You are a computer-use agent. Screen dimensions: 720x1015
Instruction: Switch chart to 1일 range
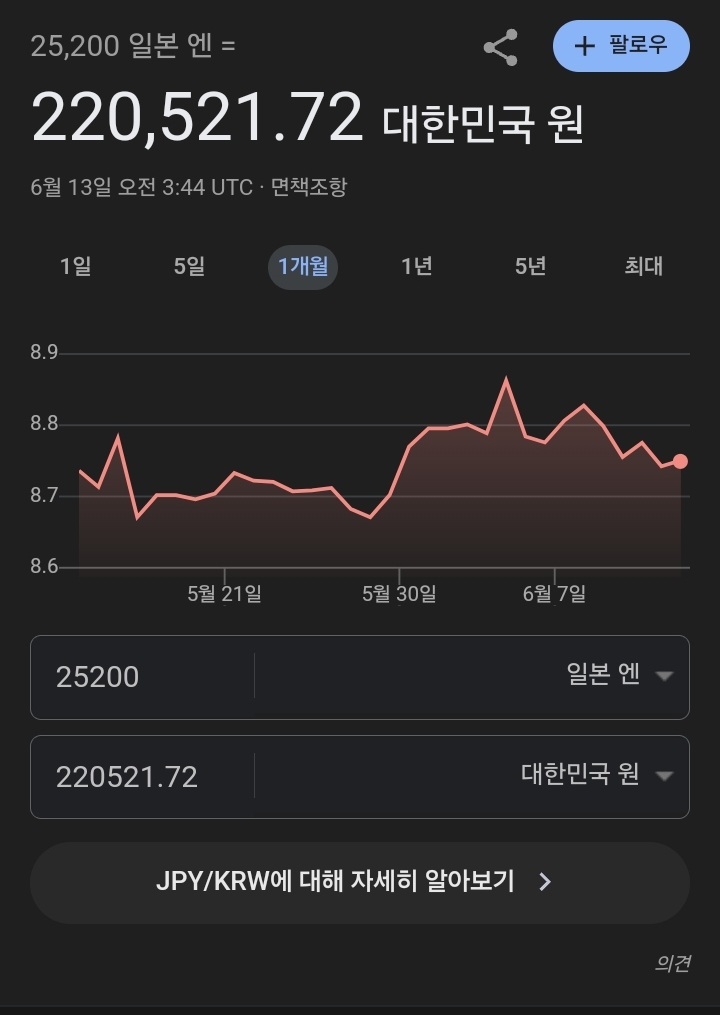click(x=76, y=266)
